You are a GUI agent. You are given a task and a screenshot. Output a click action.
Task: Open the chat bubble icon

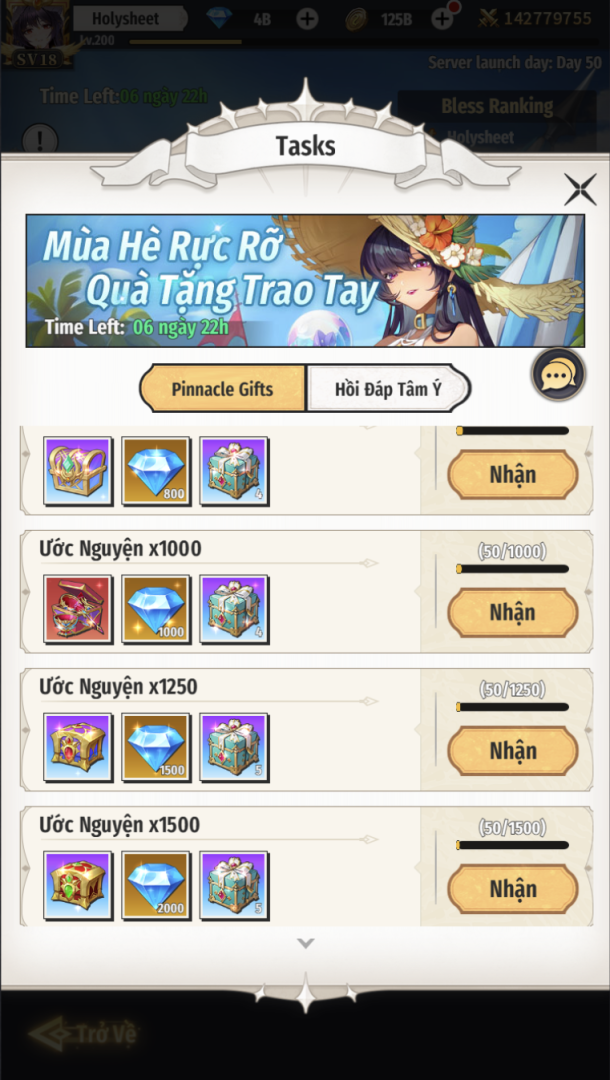click(558, 375)
